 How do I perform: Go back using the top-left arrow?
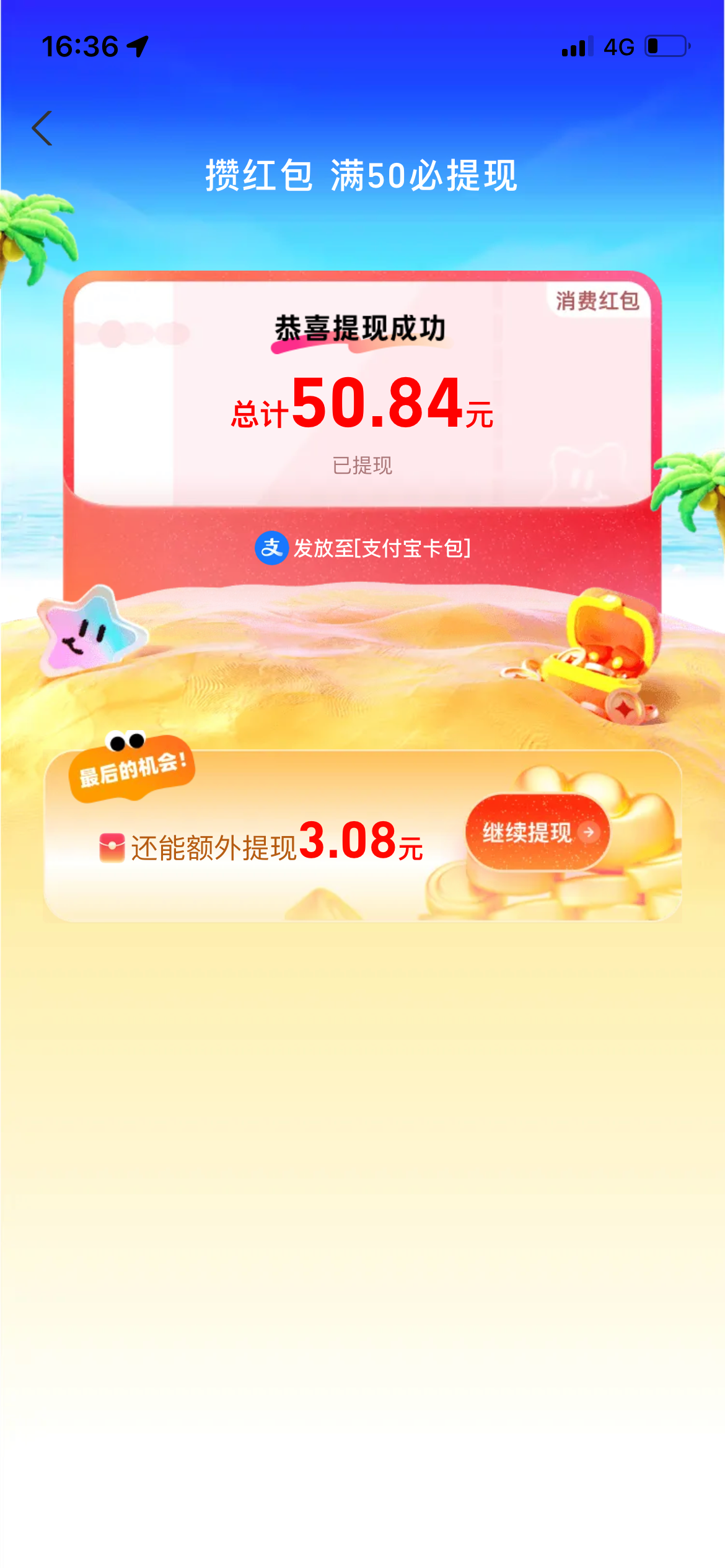(x=42, y=128)
